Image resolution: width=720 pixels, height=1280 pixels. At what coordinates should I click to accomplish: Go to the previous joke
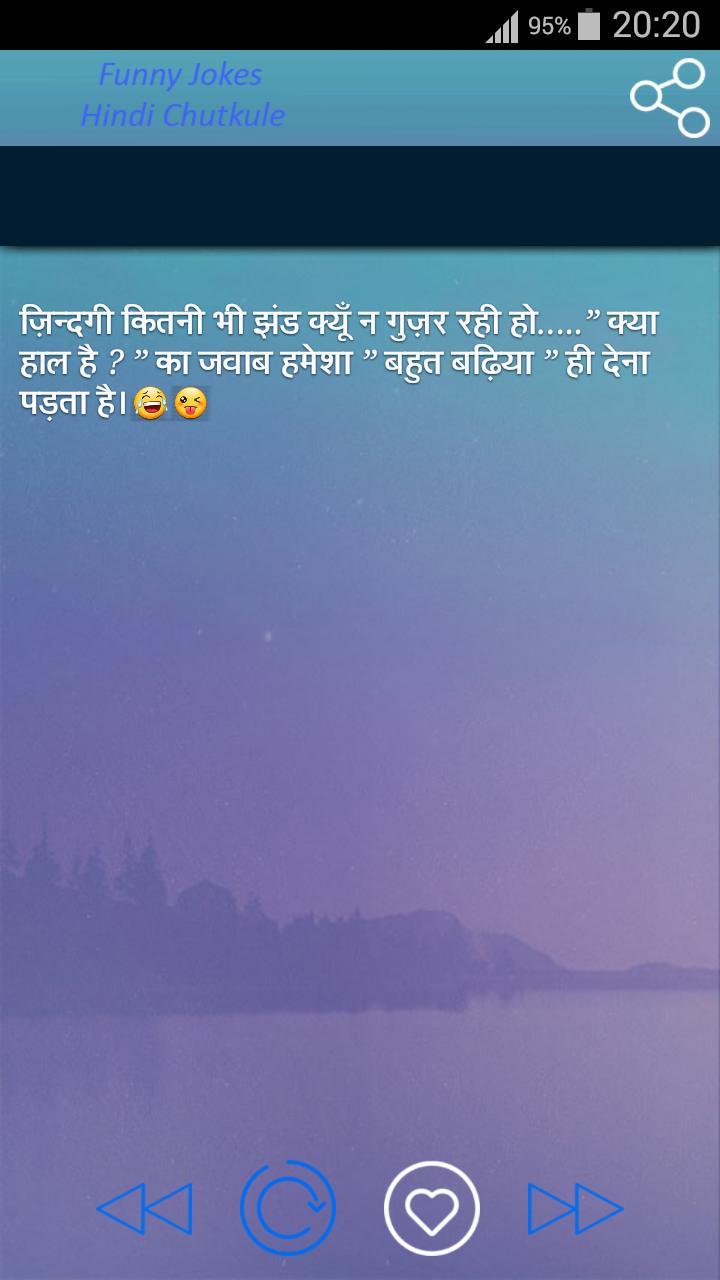tap(144, 1209)
